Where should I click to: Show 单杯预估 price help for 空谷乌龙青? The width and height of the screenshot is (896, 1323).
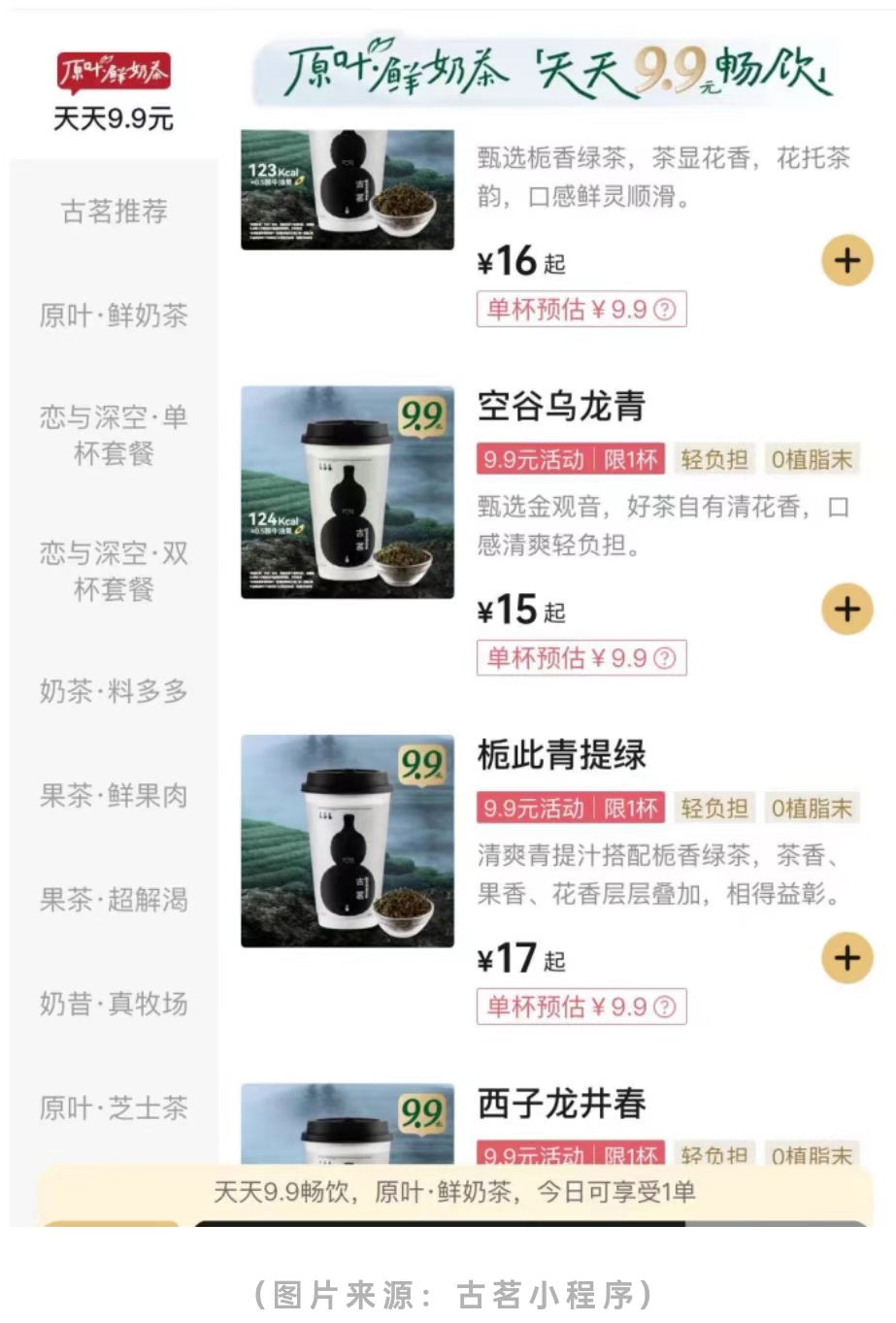[664, 659]
